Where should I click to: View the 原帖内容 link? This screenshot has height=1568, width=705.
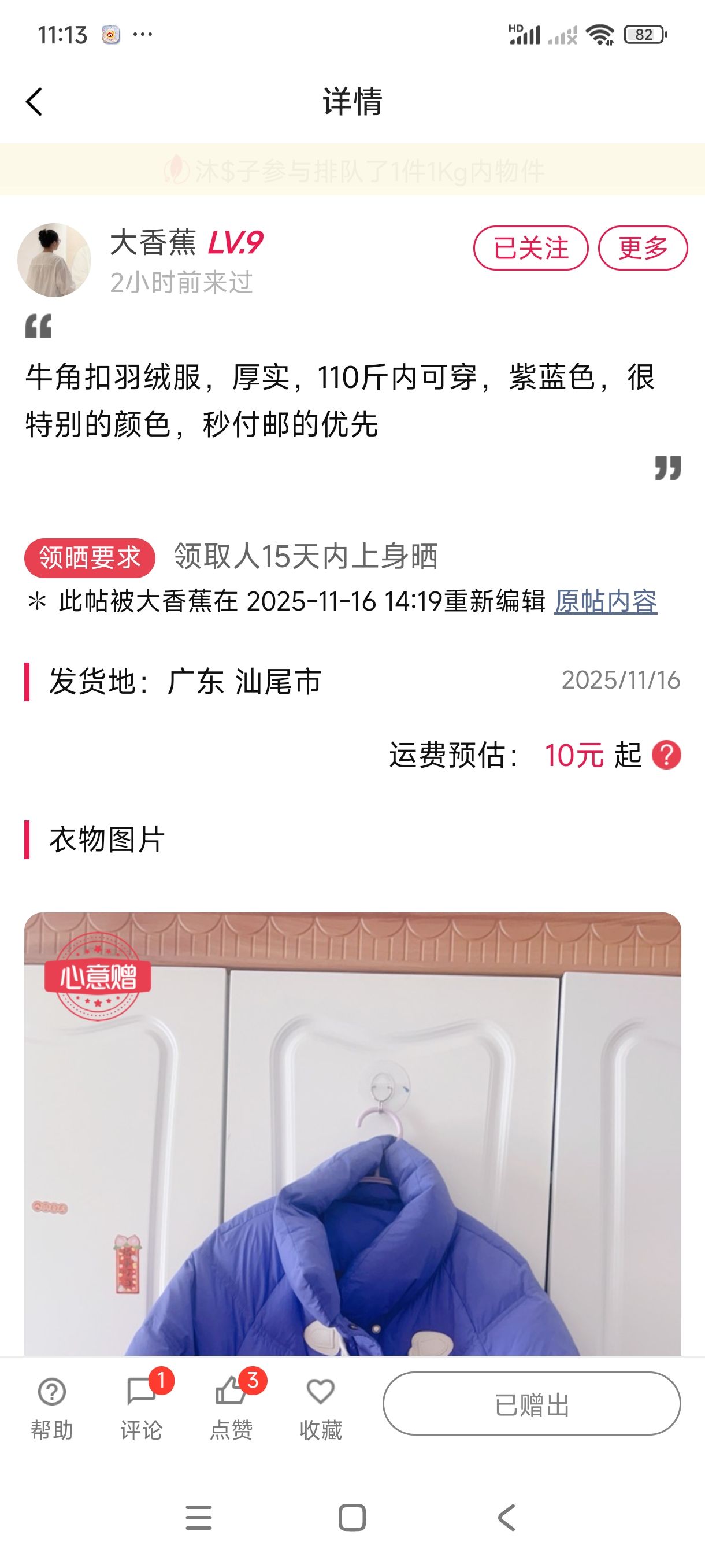[605, 601]
